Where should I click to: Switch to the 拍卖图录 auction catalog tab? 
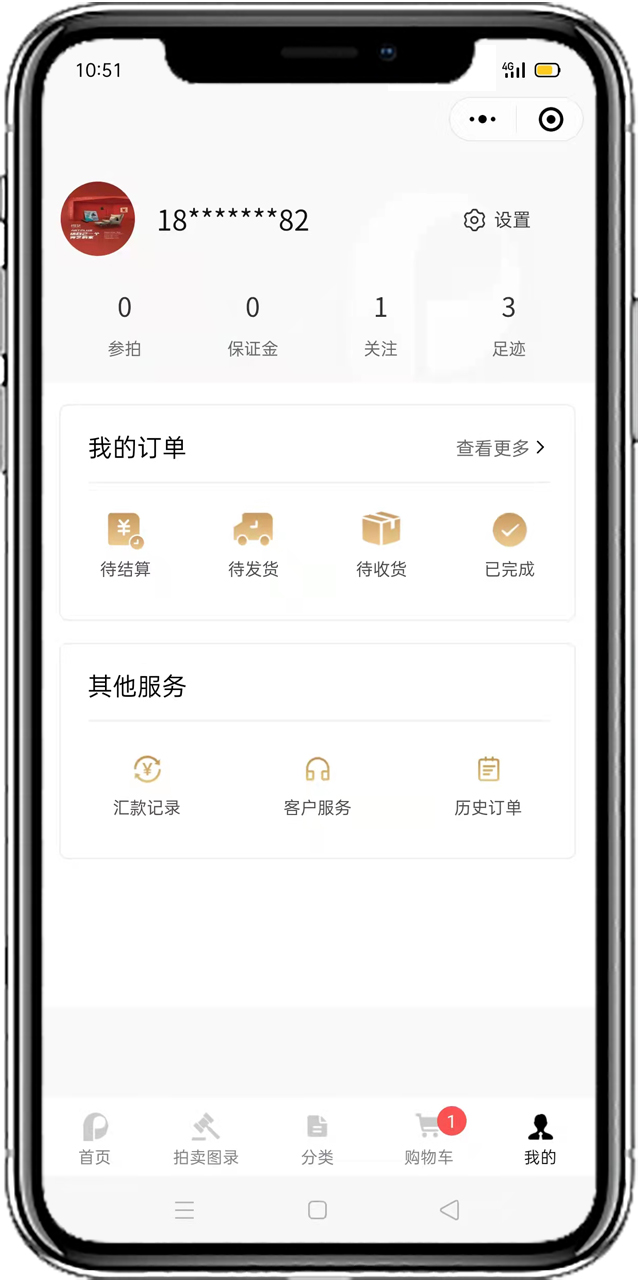click(206, 1140)
